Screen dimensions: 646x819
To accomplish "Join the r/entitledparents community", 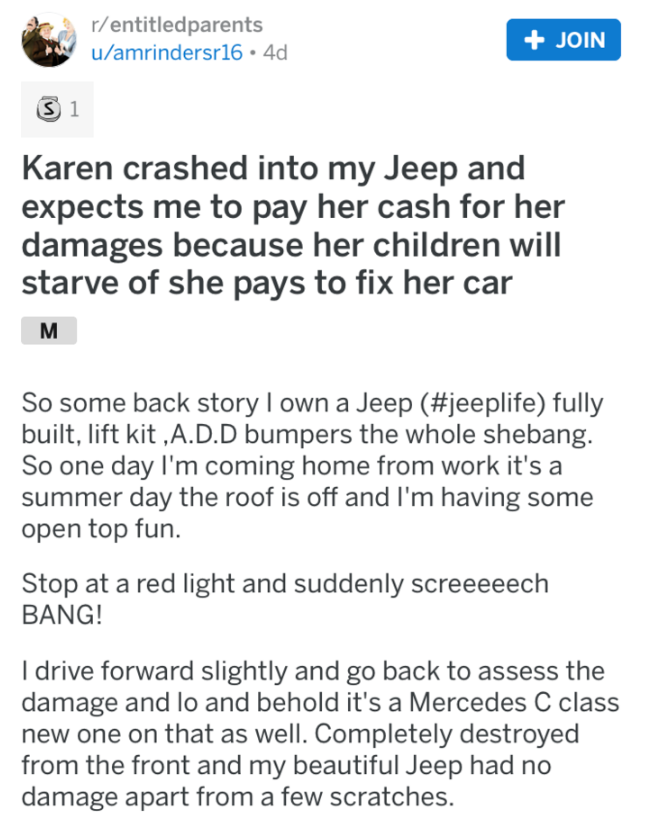I will click(563, 40).
